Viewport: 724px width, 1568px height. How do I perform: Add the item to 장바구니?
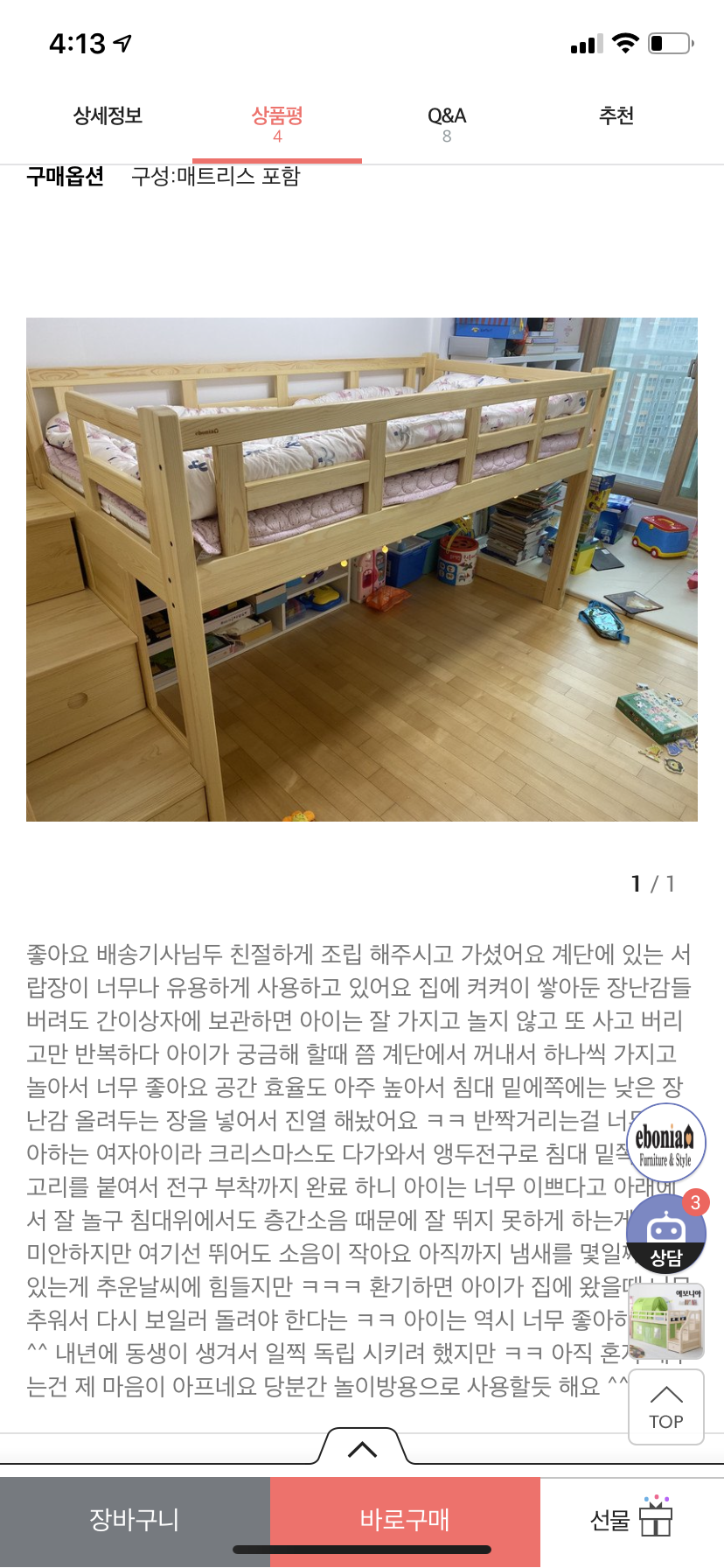pyautogui.click(x=135, y=1520)
